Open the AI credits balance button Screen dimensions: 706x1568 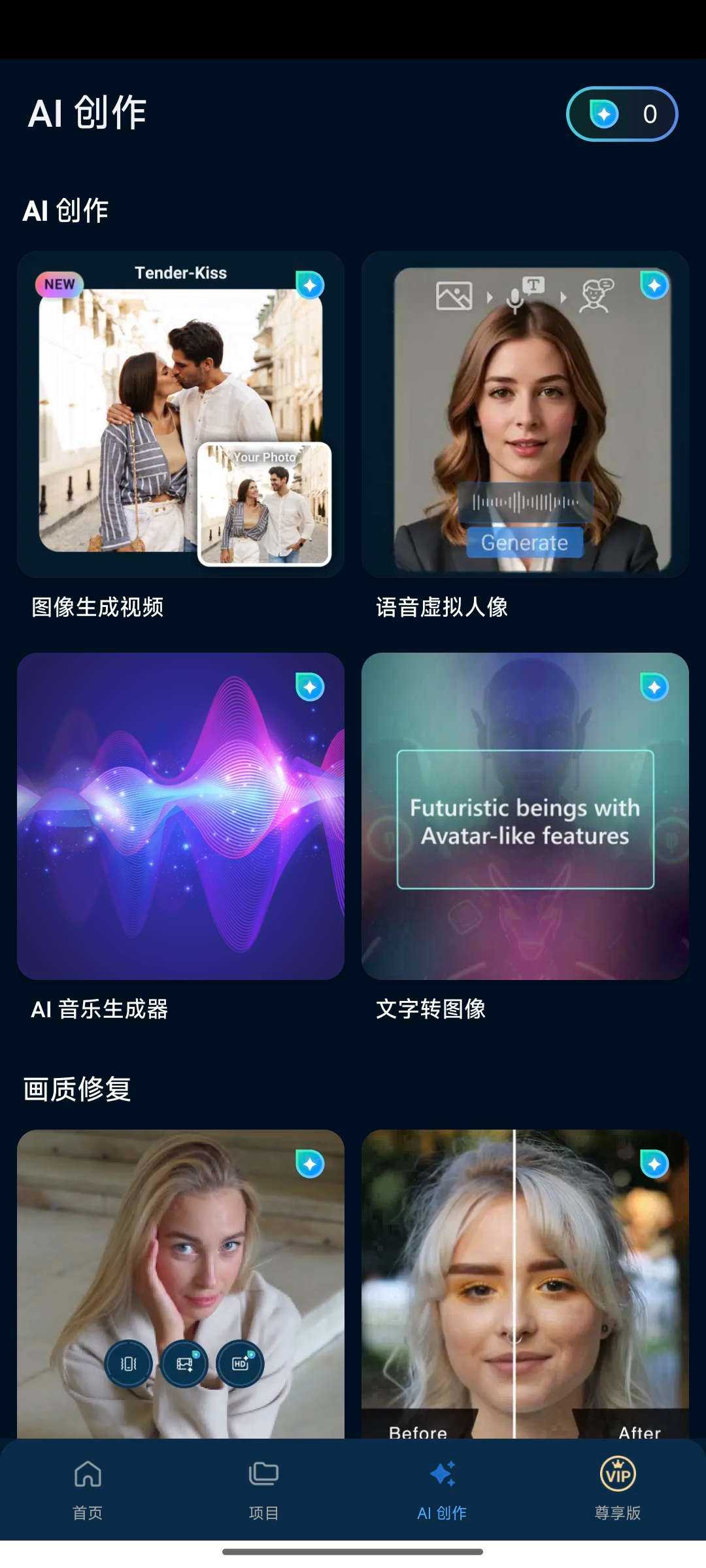click(x=622, y=114)
